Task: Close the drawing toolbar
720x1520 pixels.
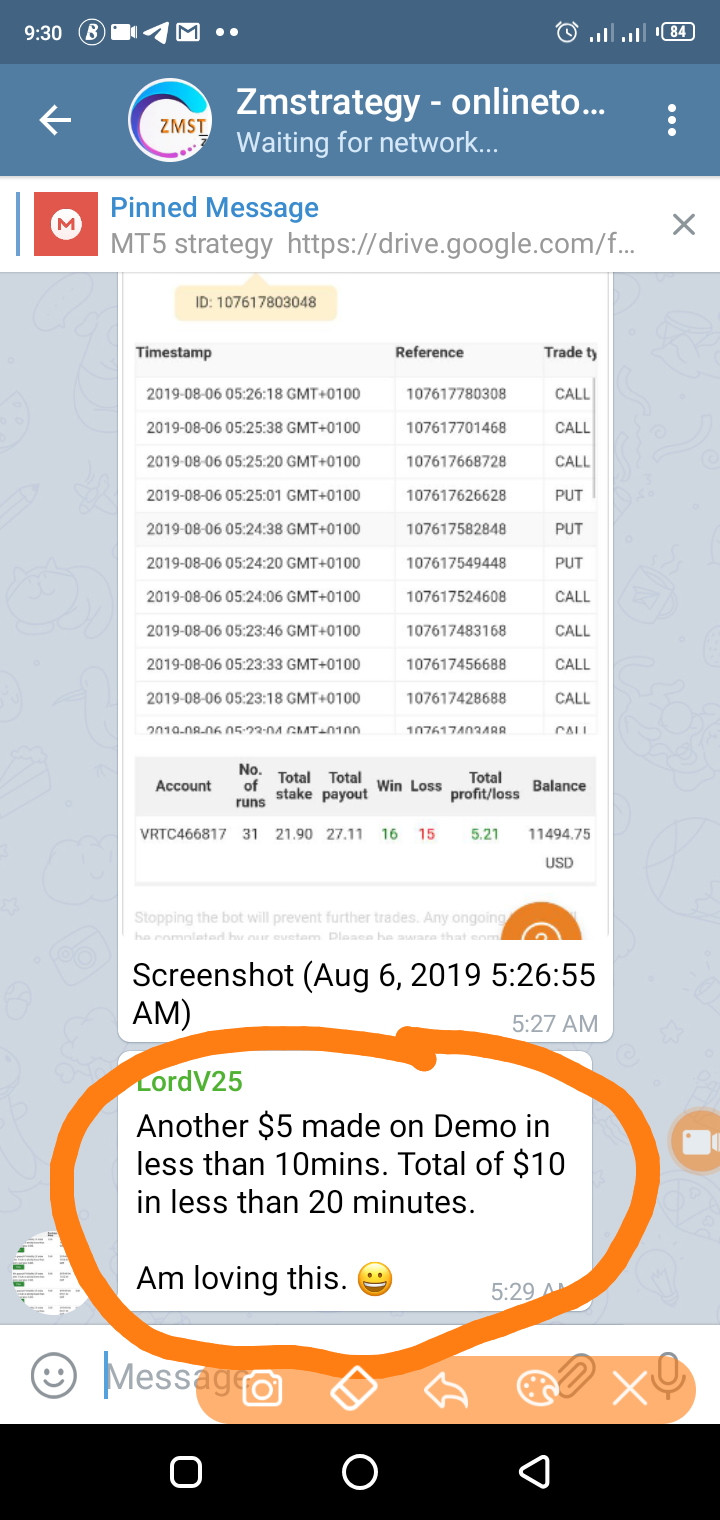Action: pos(630,1389)
